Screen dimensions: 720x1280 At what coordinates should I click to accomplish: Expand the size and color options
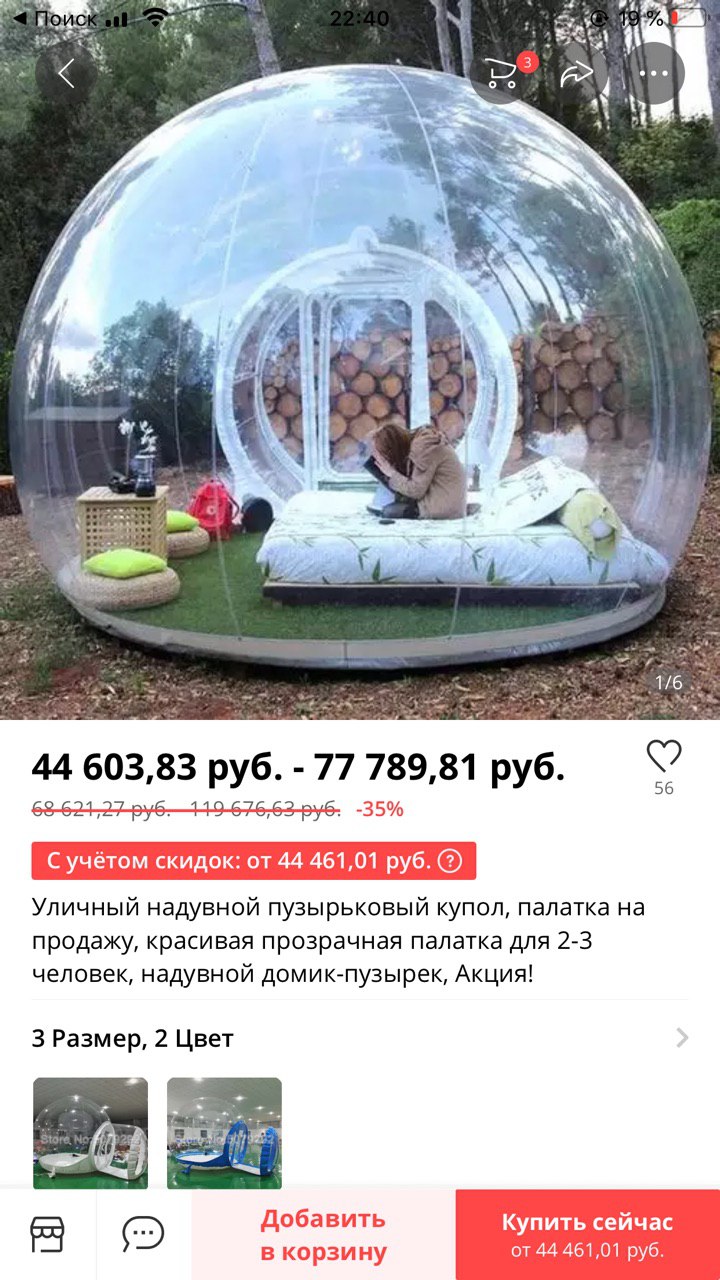360,1038
